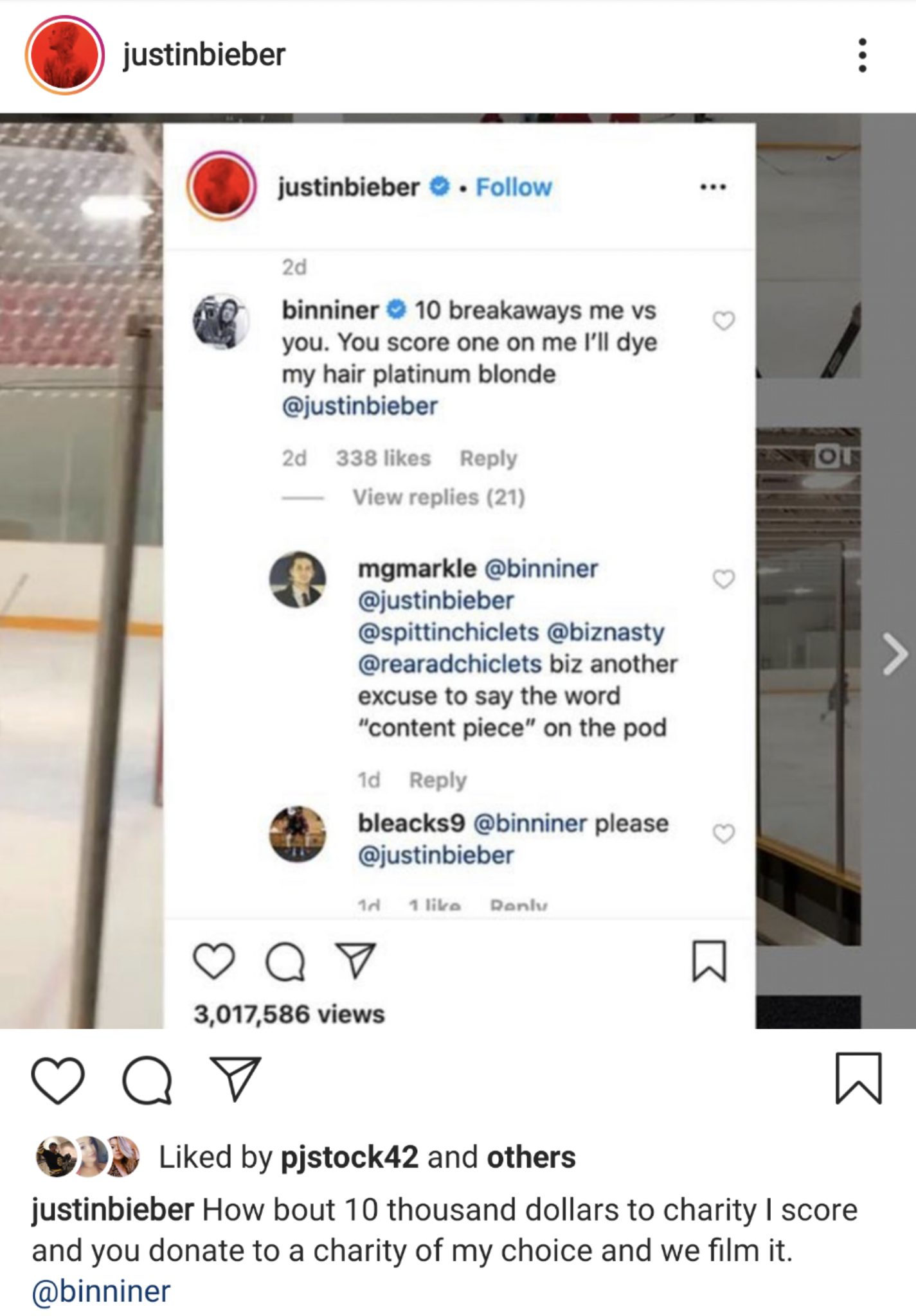This screenshot has width=916, height=1316.
Task: Tap the justinbieber username in the post header
Action: pyautogui.click(x=204, y=55)
